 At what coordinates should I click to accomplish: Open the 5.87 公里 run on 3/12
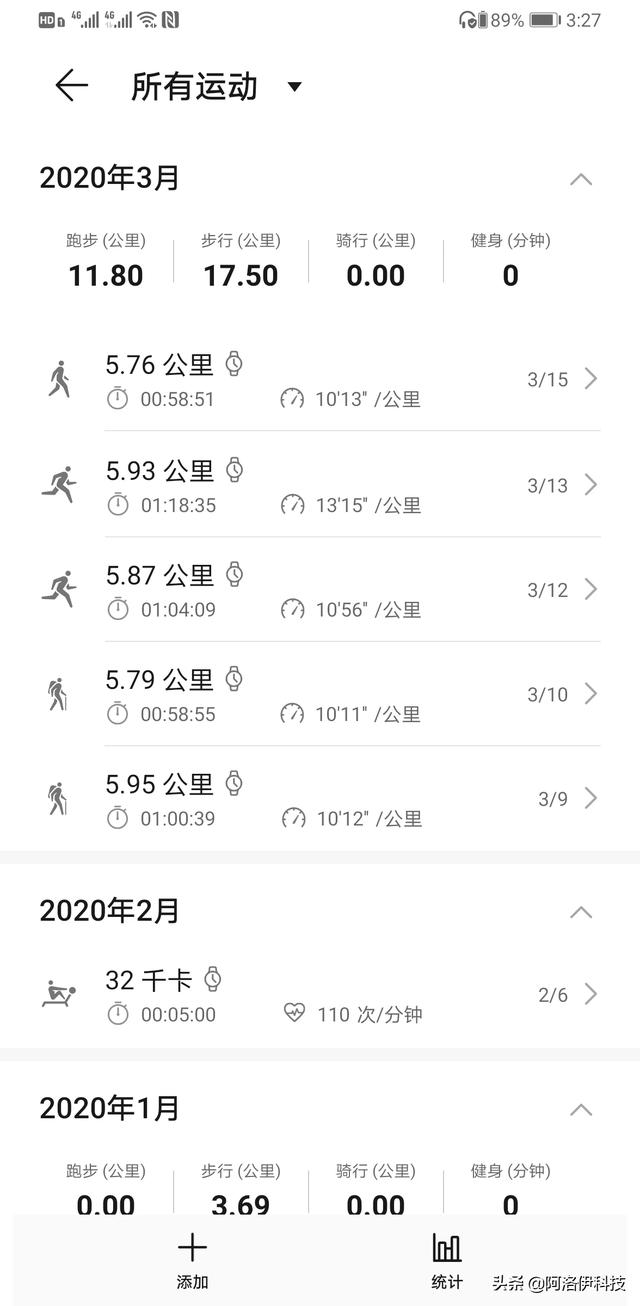[350, 590]
